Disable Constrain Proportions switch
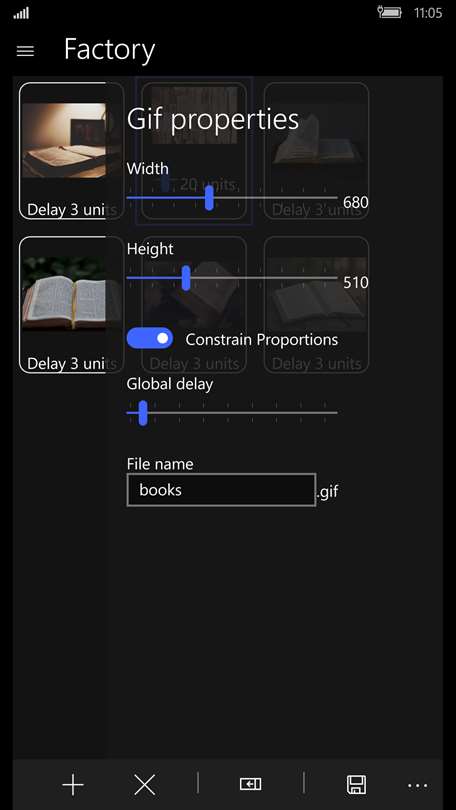 [x=150, y=338]
